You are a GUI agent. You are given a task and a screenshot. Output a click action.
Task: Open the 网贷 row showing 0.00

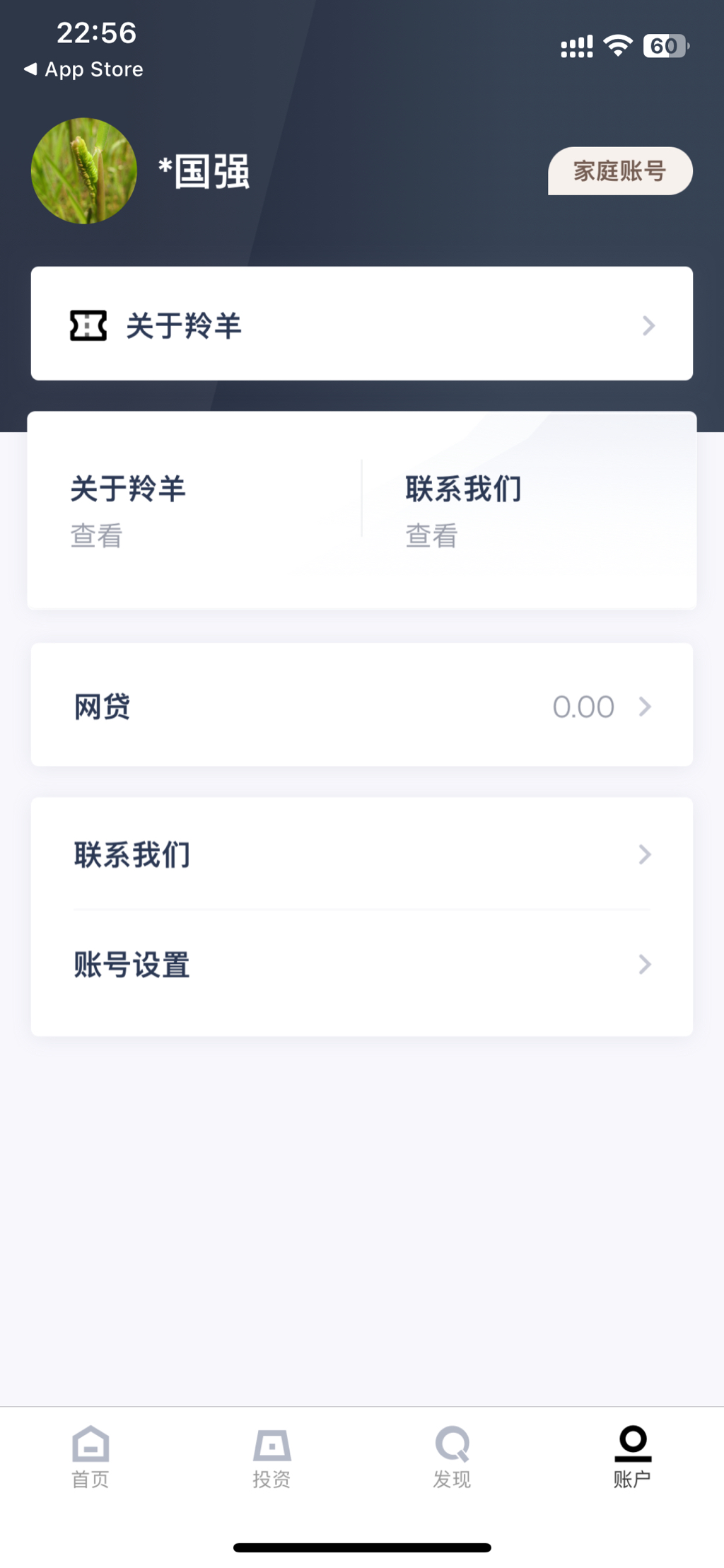[361, 705]
